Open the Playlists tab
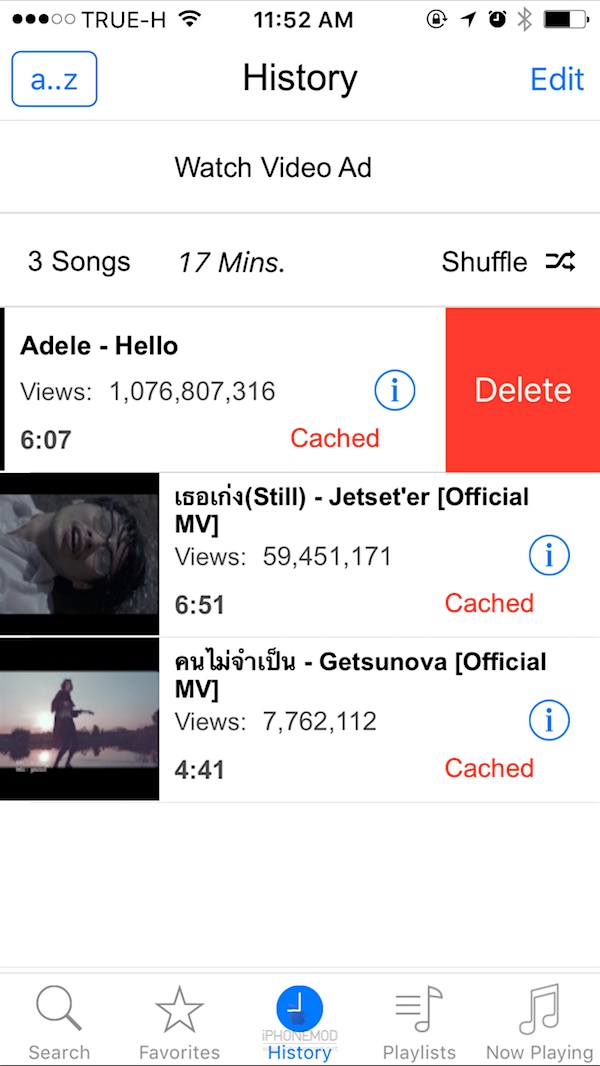The width and height of the screenshot is (600, 1066). [x=419, y=1022]
